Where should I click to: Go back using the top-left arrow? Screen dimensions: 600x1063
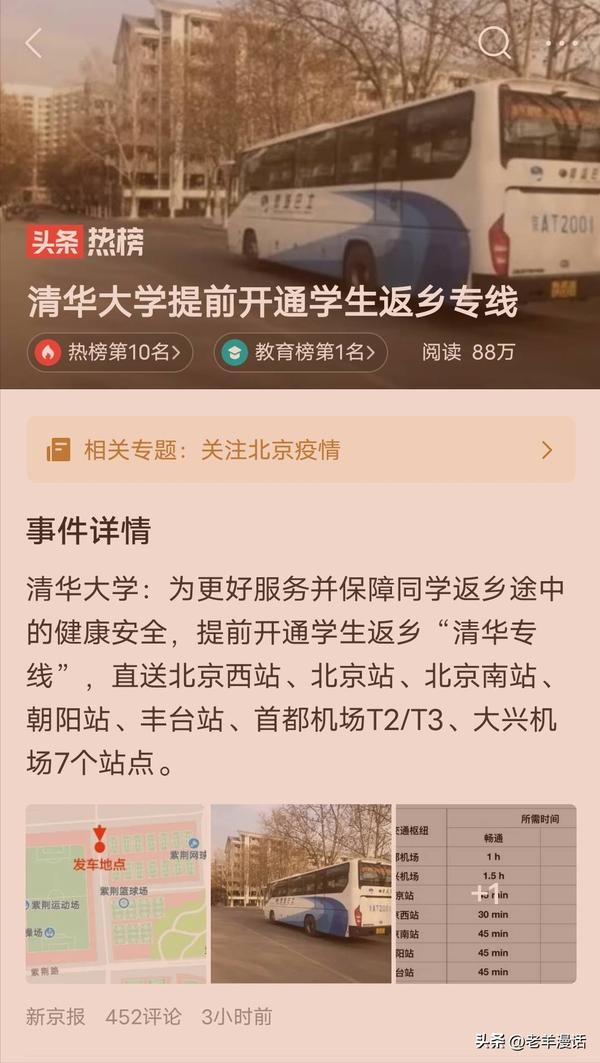[x=34, y=43]
